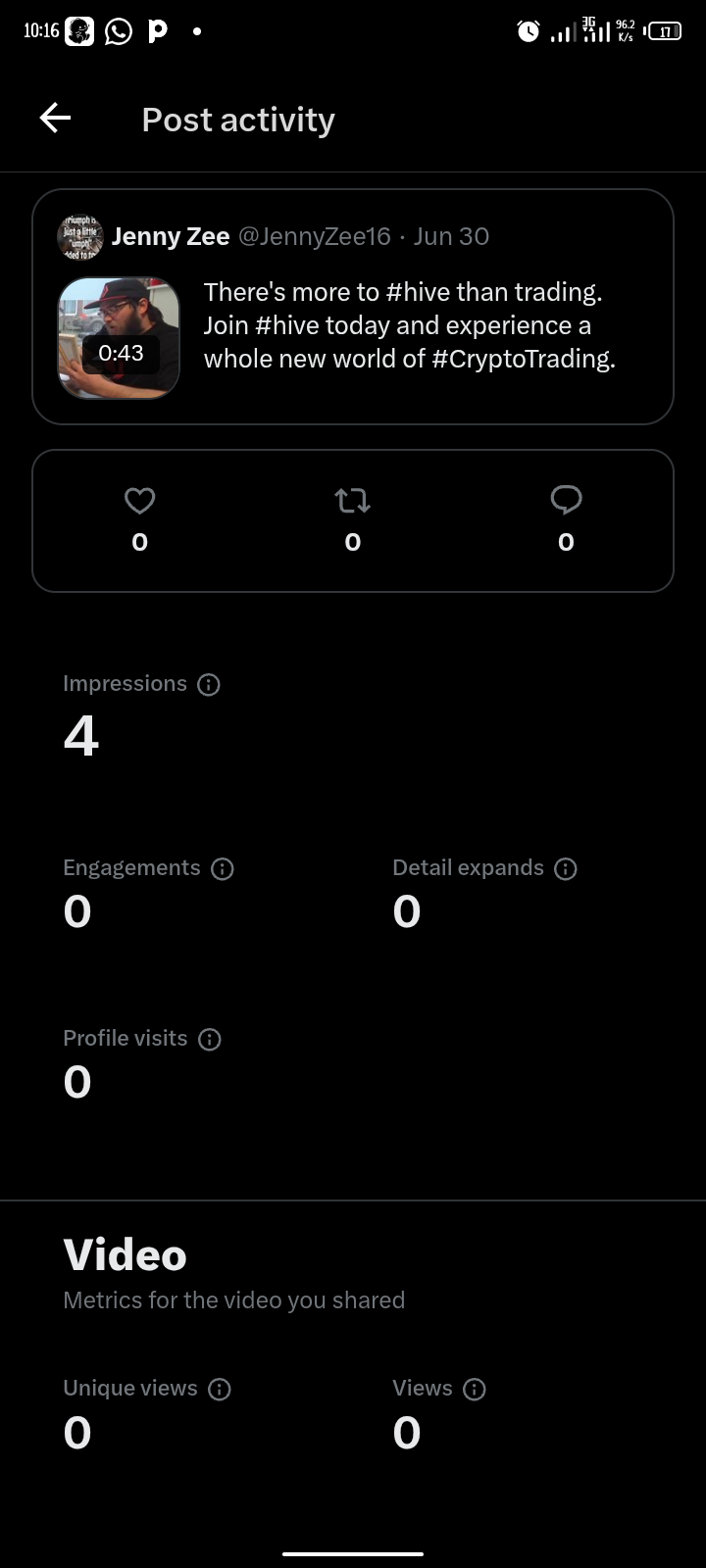Tap the info icon beside Views
This screenshot has width=706, height=1568.
point(475,1390)
